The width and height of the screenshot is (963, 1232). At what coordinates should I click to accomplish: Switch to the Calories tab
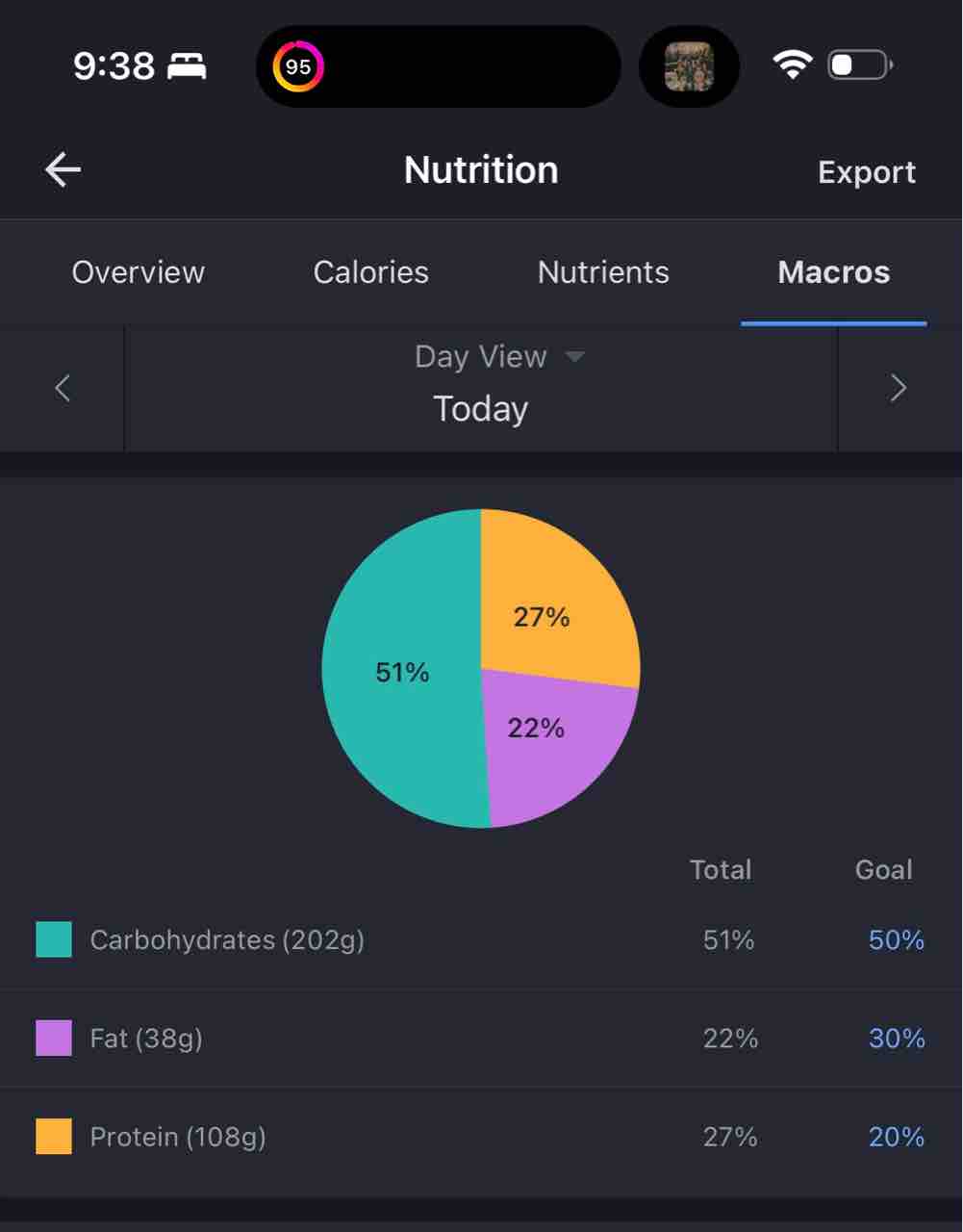coord(370,272)
